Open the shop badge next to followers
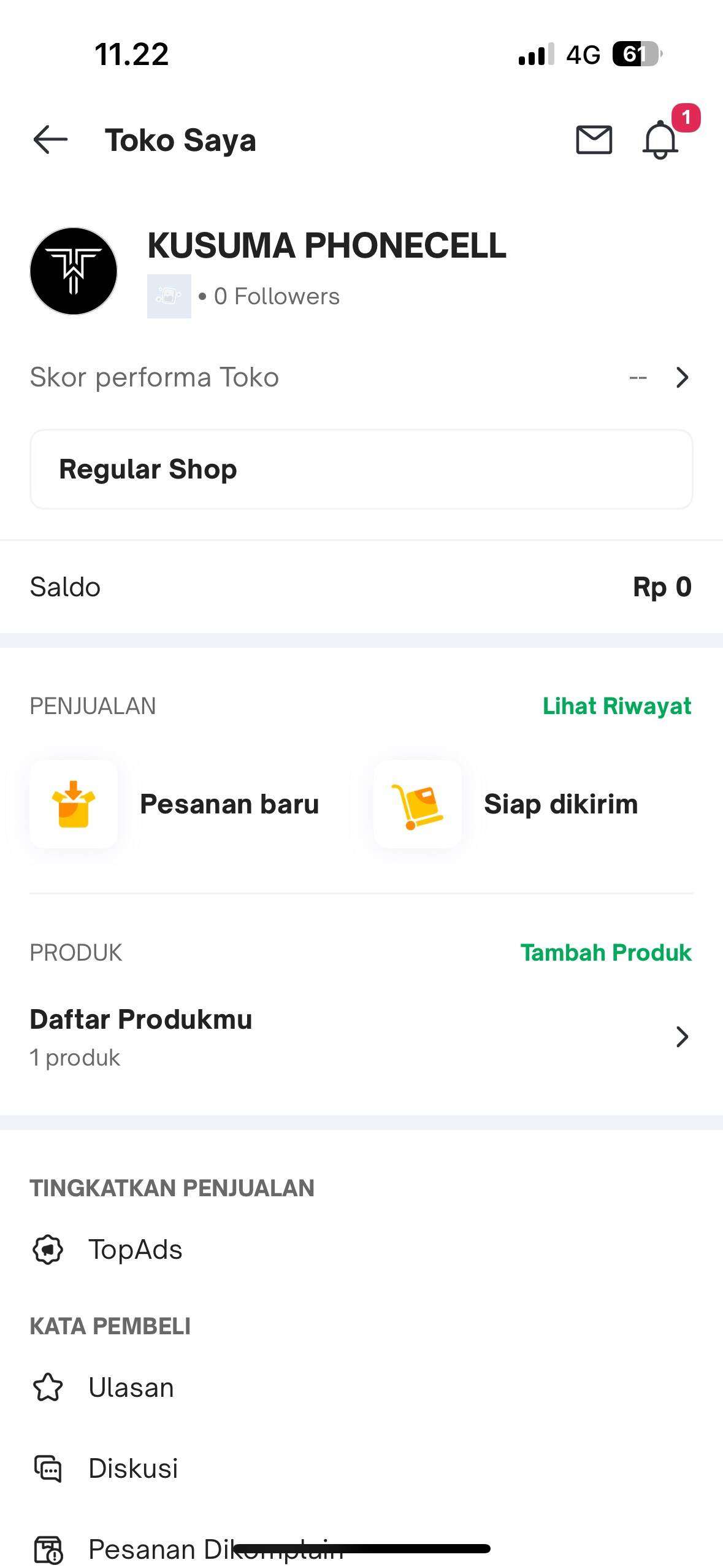723x1568 pixels. tap(169, 296)
